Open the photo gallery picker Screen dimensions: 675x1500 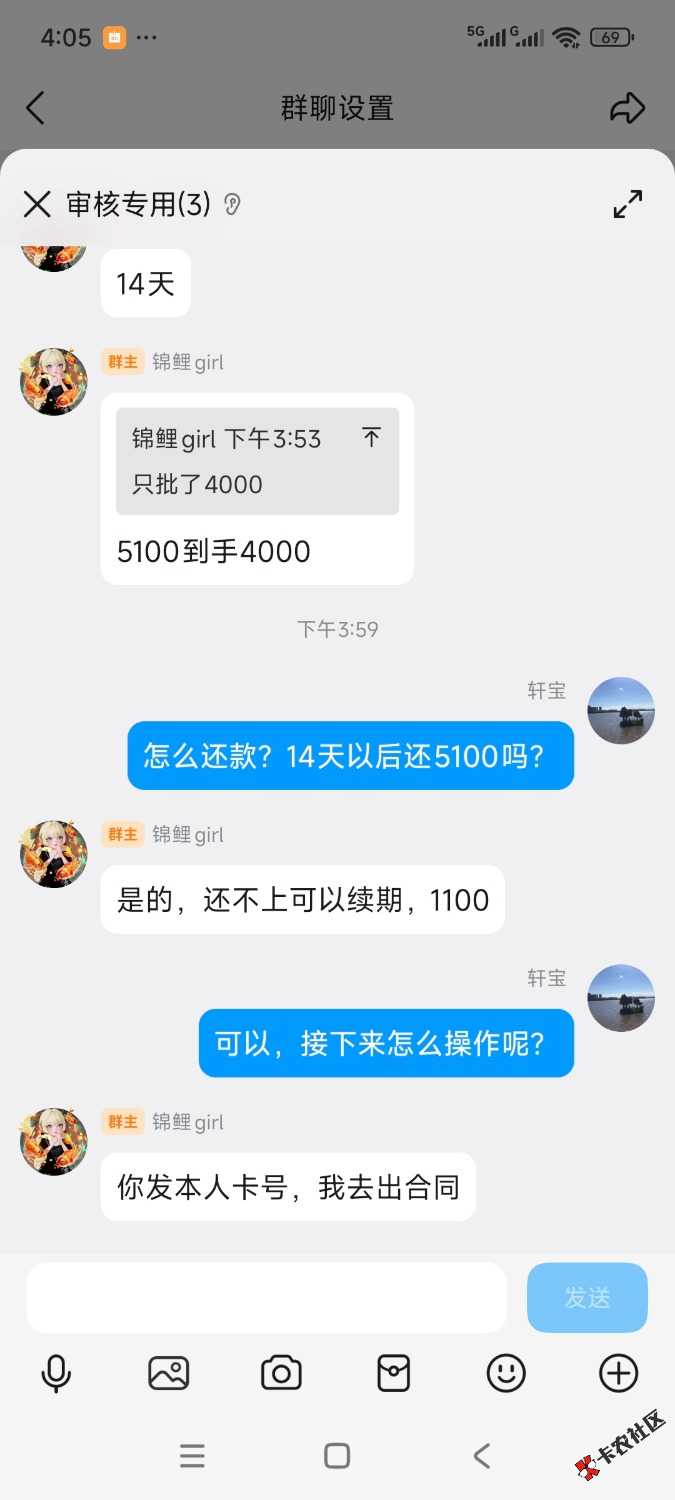tap(168, 1373)
